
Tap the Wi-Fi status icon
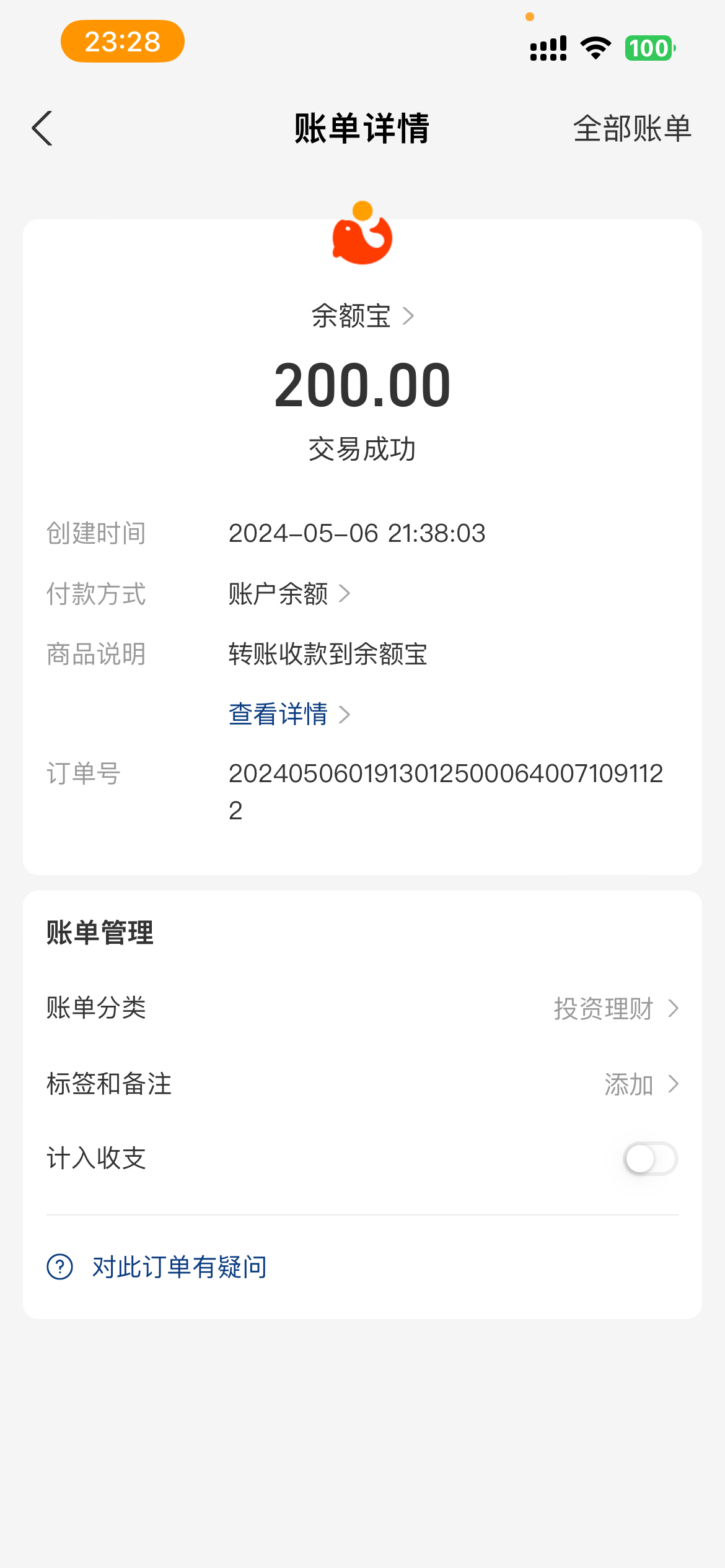[595, 46]
